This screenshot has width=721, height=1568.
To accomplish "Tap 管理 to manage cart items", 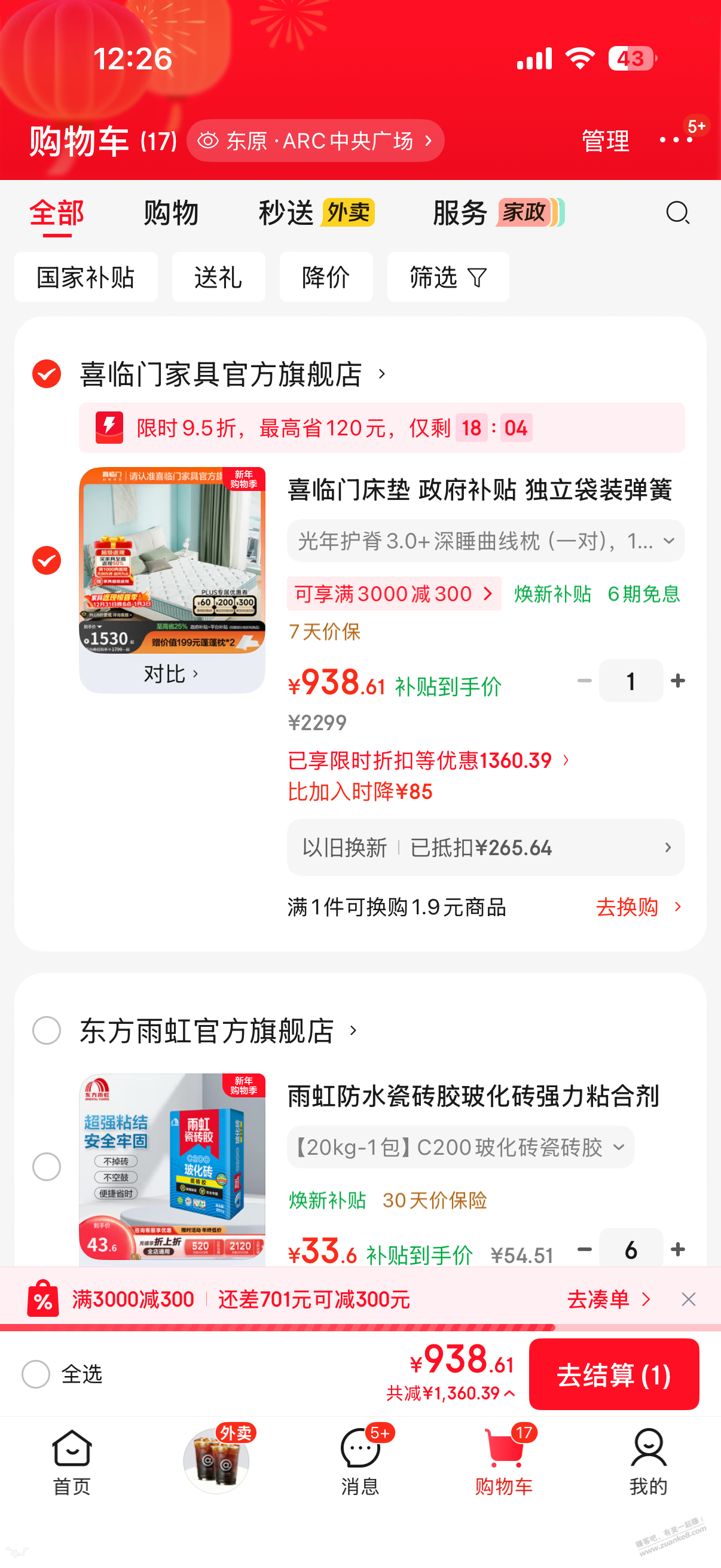I will [605, 141].
